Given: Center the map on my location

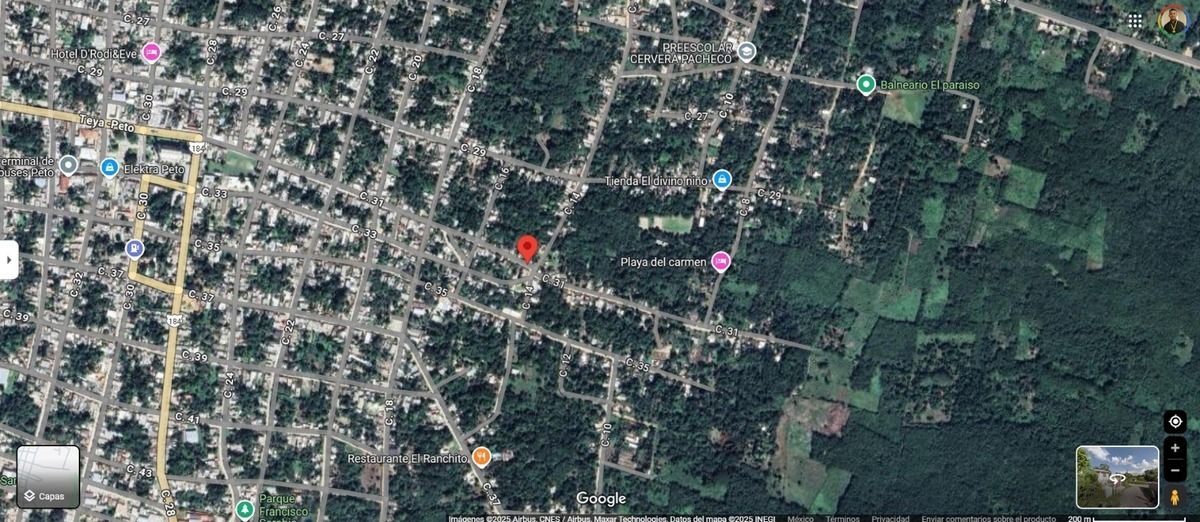Looking at the screenshot, I should point(1175,422).
